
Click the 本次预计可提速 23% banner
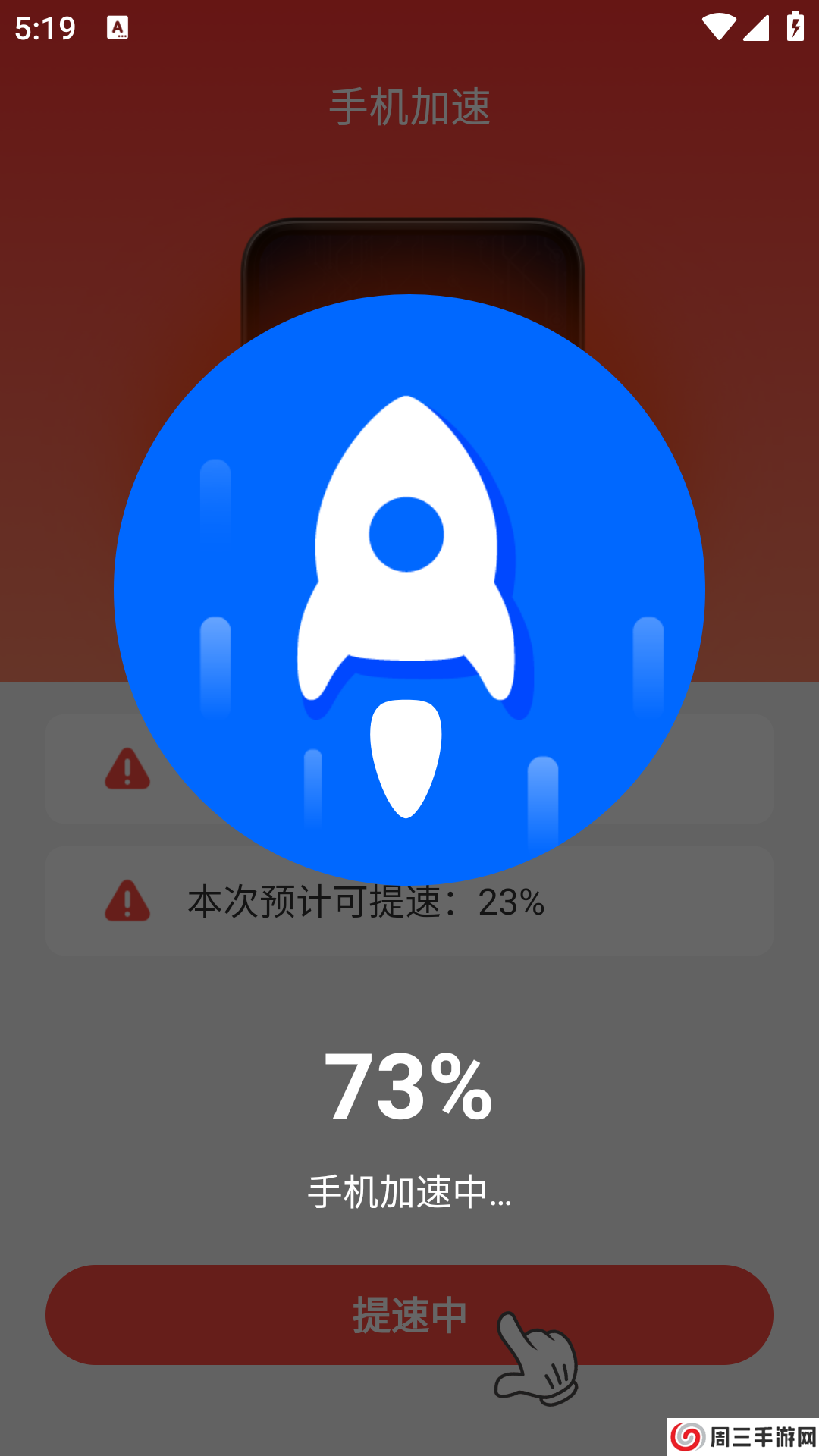tap(409, 899)
